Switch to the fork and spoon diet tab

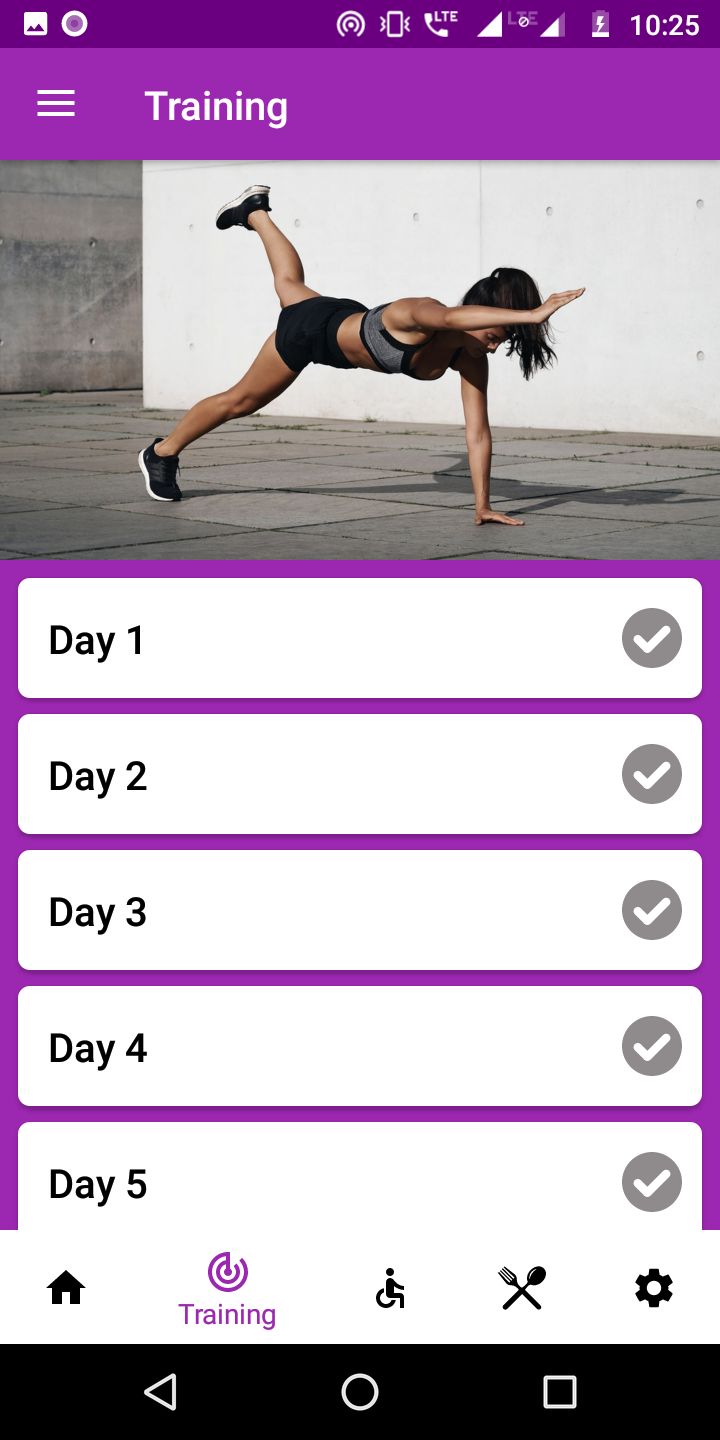click(522, 1288)
